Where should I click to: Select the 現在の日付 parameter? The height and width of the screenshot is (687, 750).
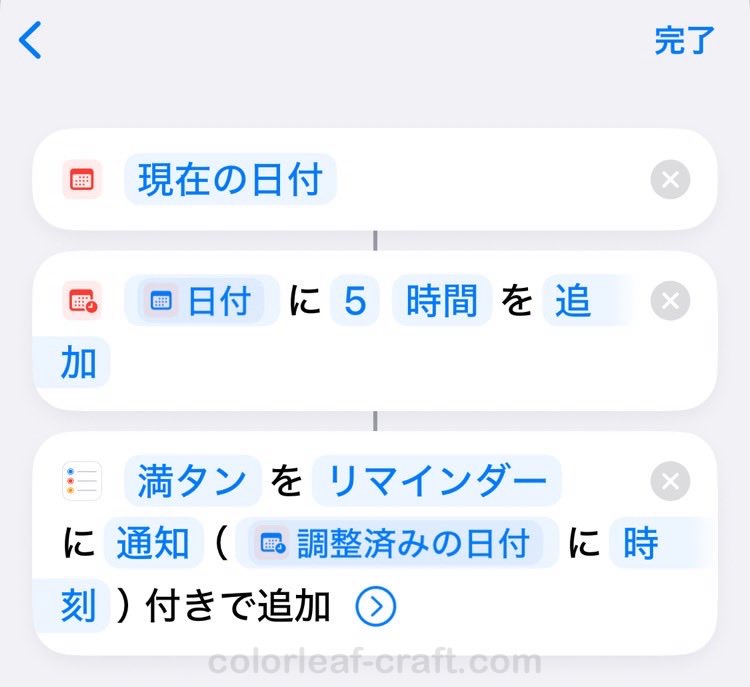[x=230, y=181]
